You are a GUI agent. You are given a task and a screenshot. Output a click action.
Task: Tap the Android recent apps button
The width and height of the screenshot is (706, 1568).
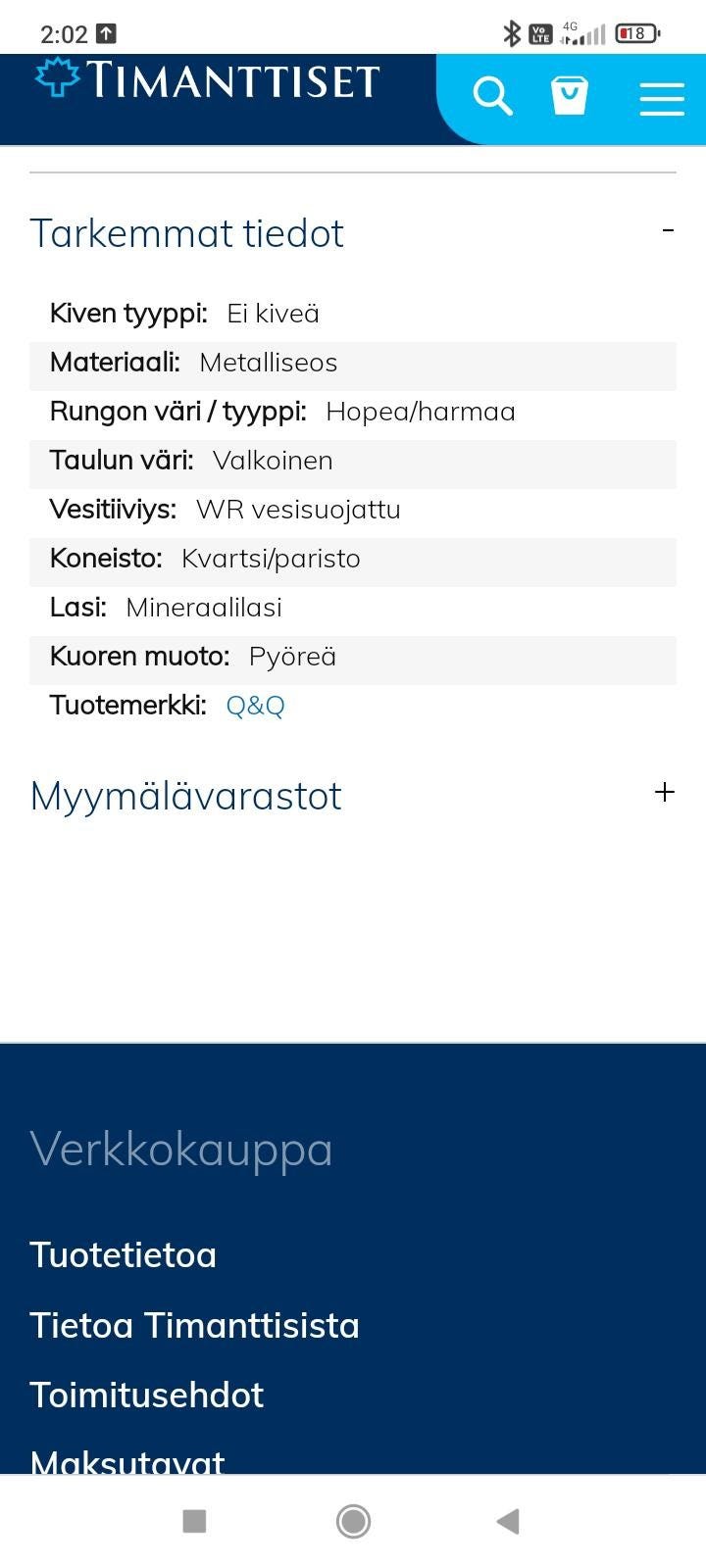point(195,1521)
